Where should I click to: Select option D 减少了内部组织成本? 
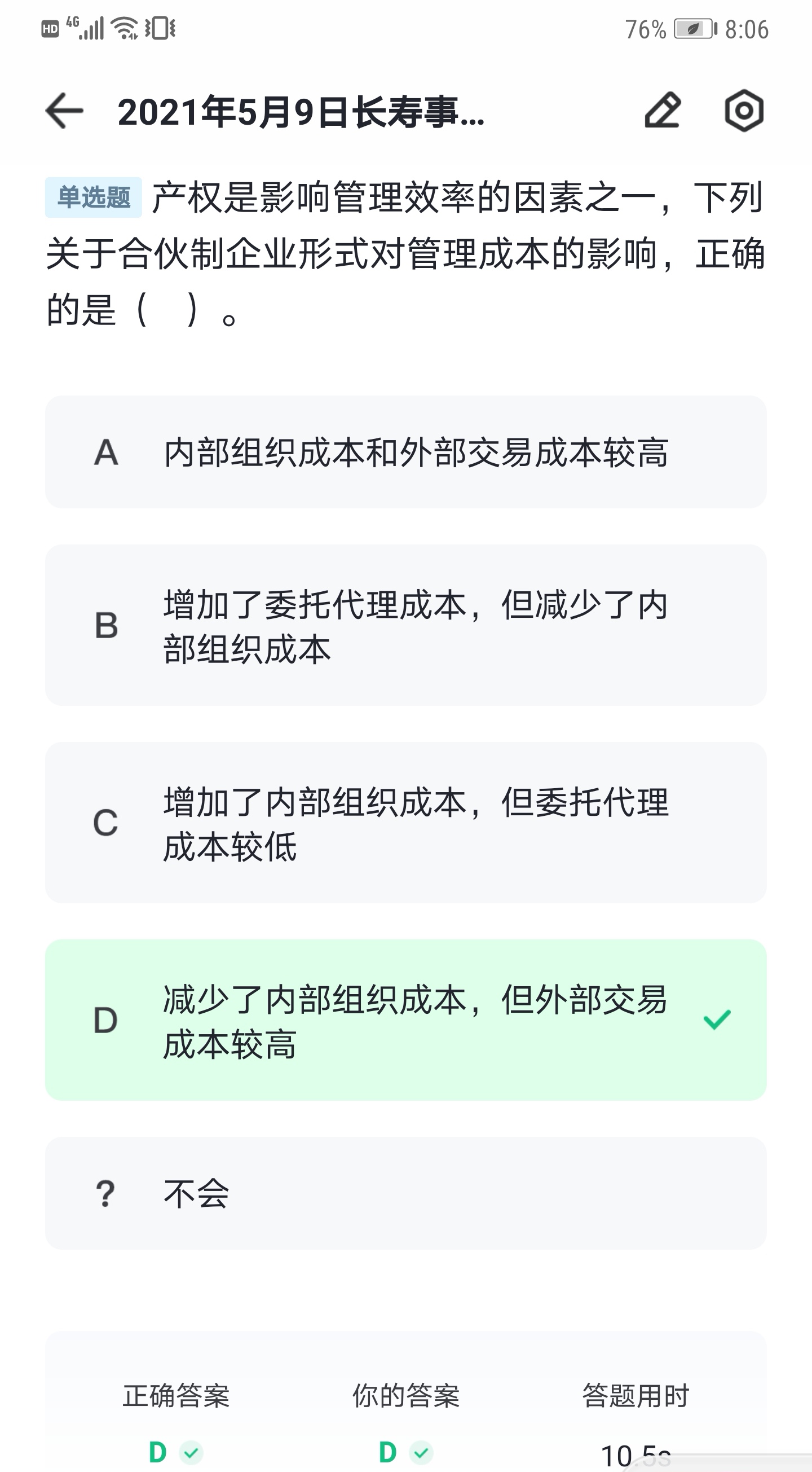pyautogui.click(x=405, y=1021)
